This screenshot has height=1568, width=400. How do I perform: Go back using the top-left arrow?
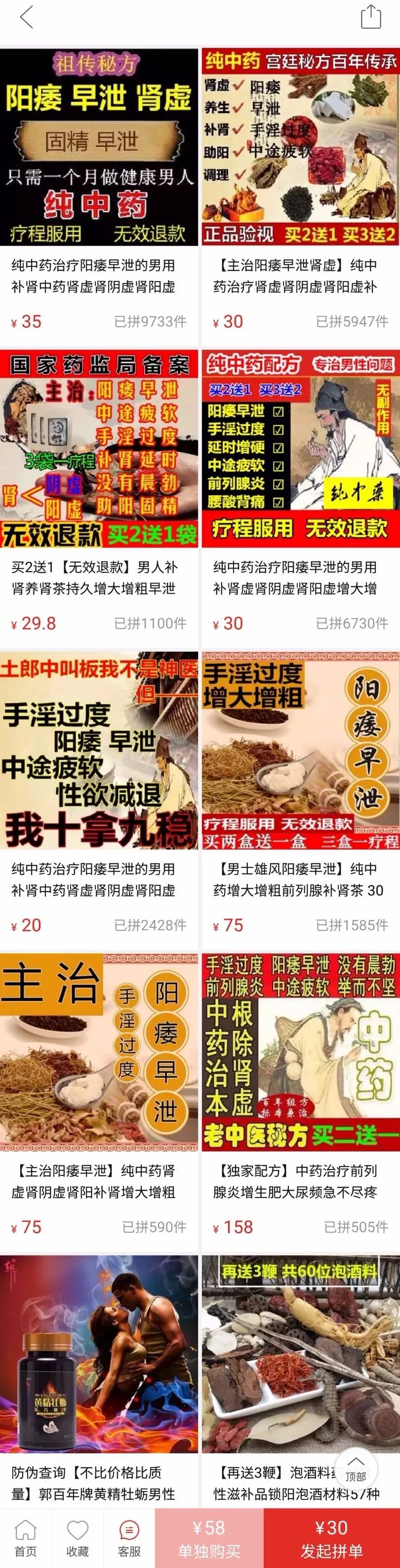tap(26, 17)
